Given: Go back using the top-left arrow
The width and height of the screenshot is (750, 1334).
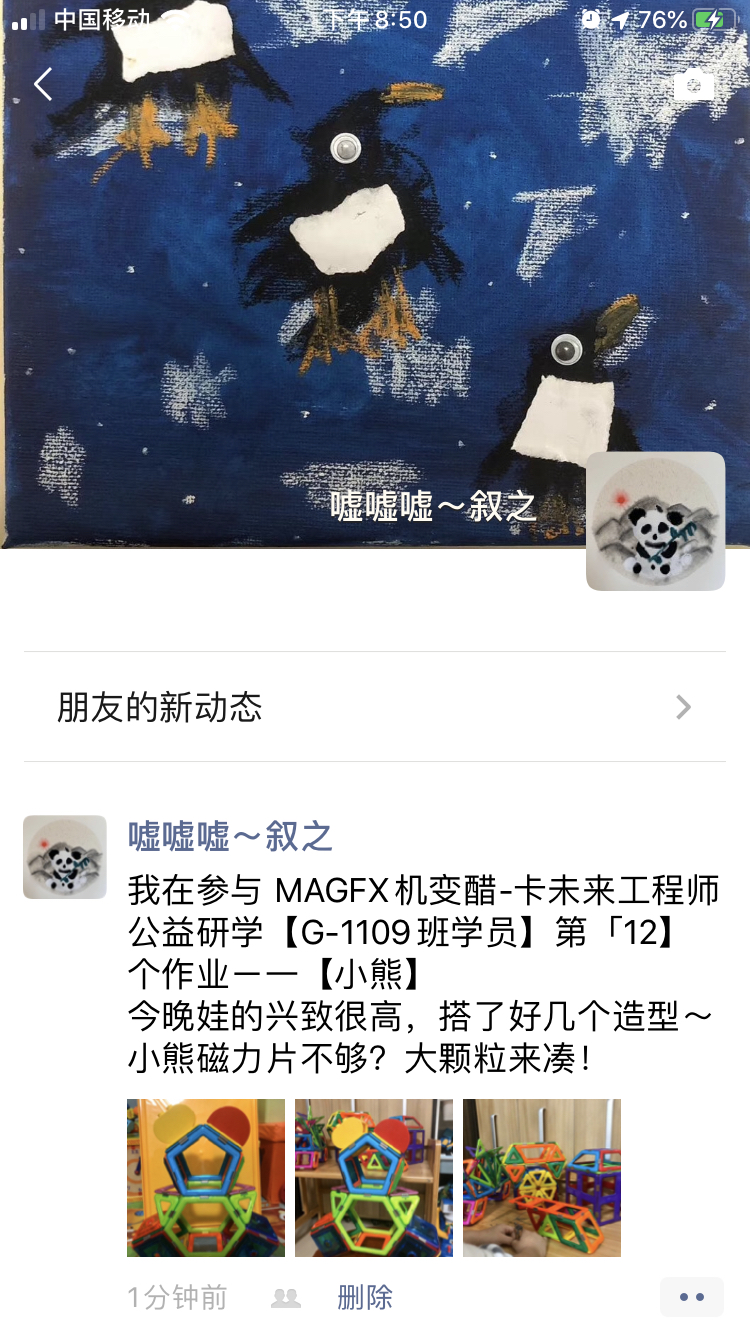Looking at the screenshot, I should tap(43, 85).
